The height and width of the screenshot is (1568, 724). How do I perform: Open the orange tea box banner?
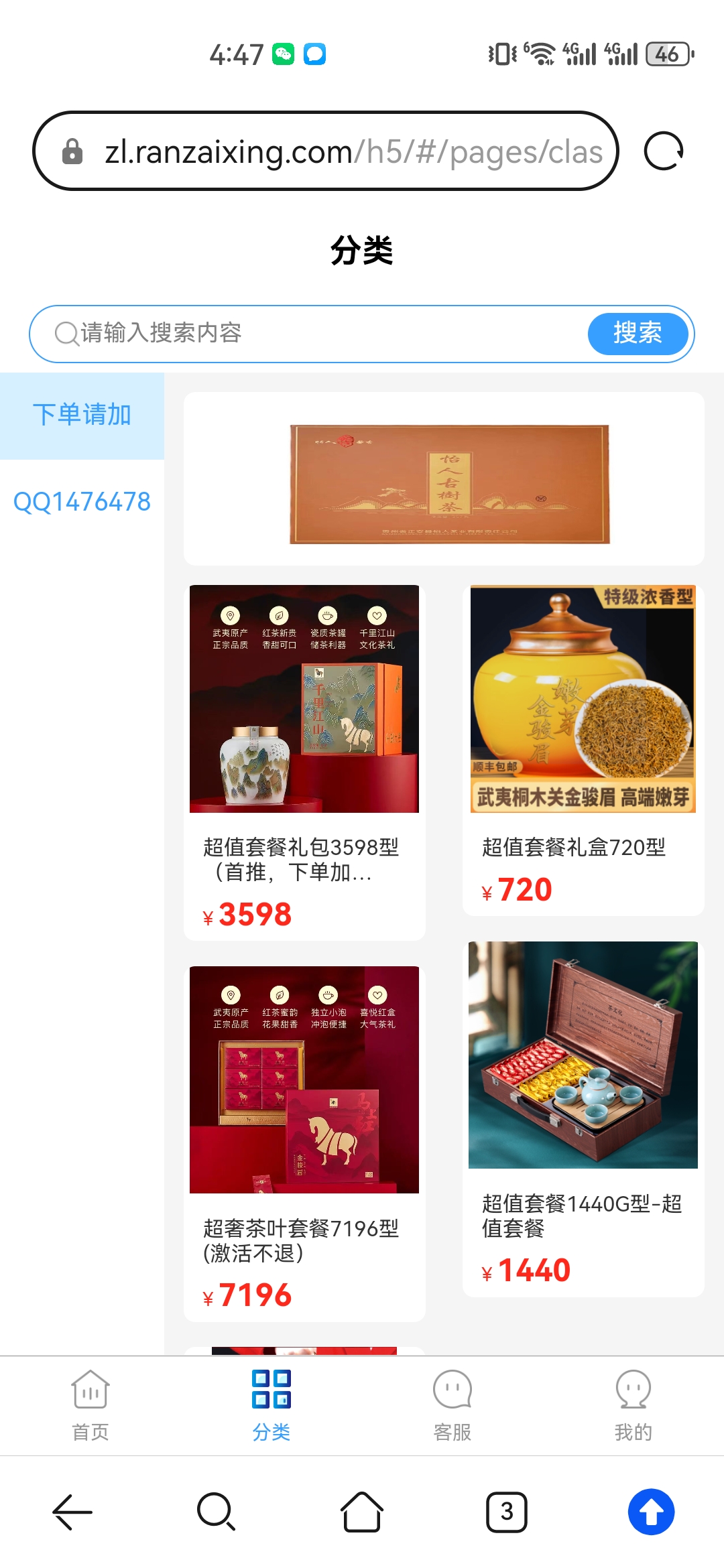tap(444, 479)
